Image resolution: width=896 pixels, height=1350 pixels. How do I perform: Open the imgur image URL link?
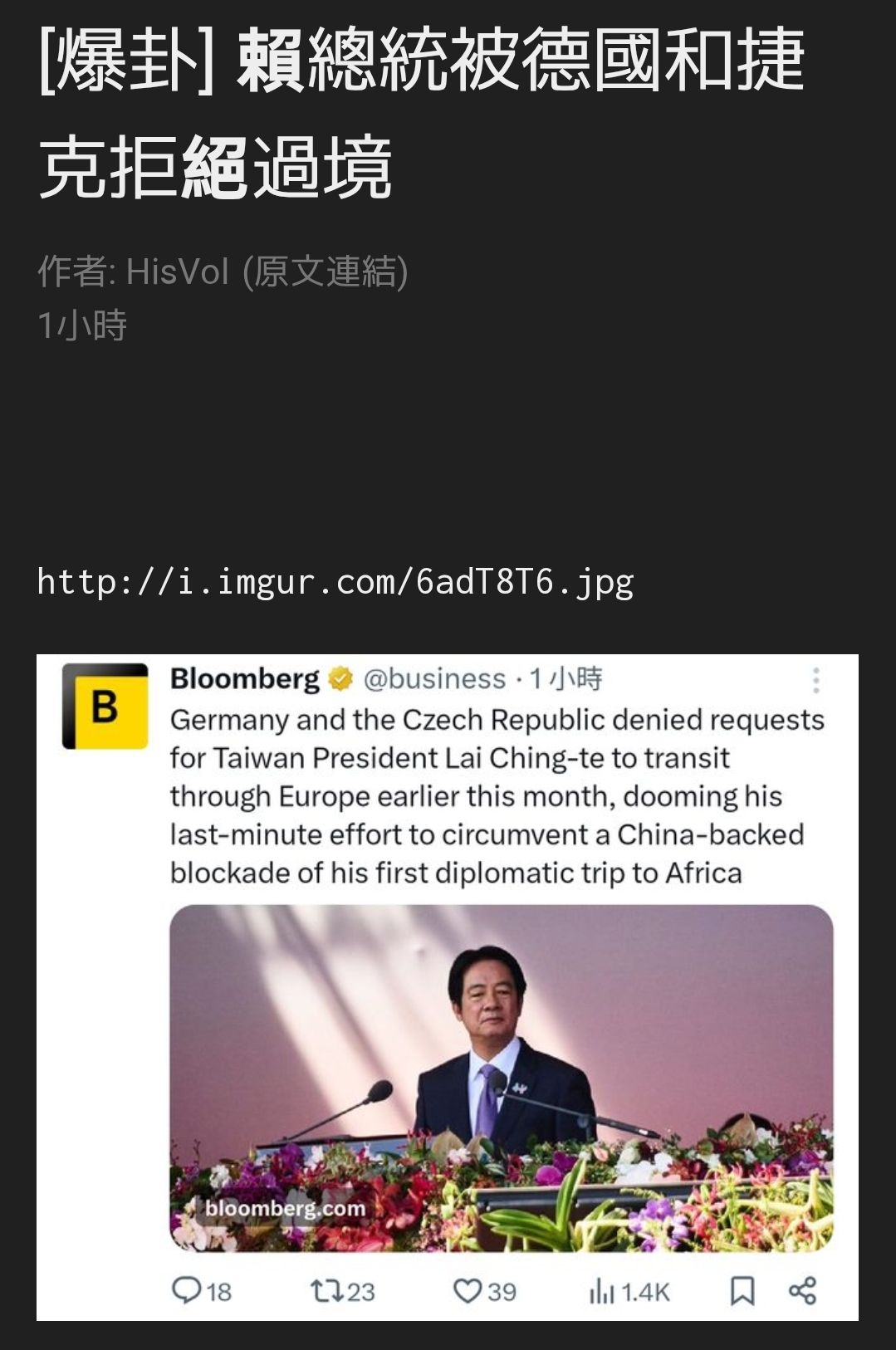click(x=335, y=582)
